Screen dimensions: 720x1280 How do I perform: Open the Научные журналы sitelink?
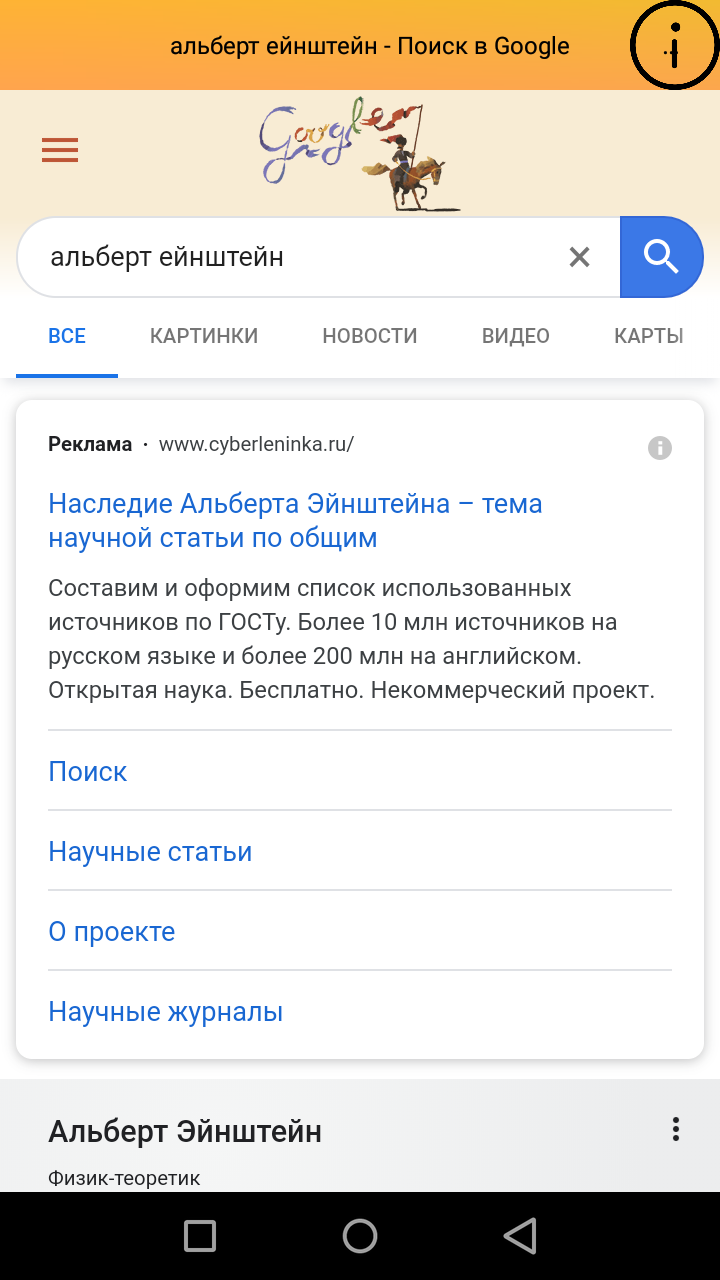click(x=166, y=1011)
